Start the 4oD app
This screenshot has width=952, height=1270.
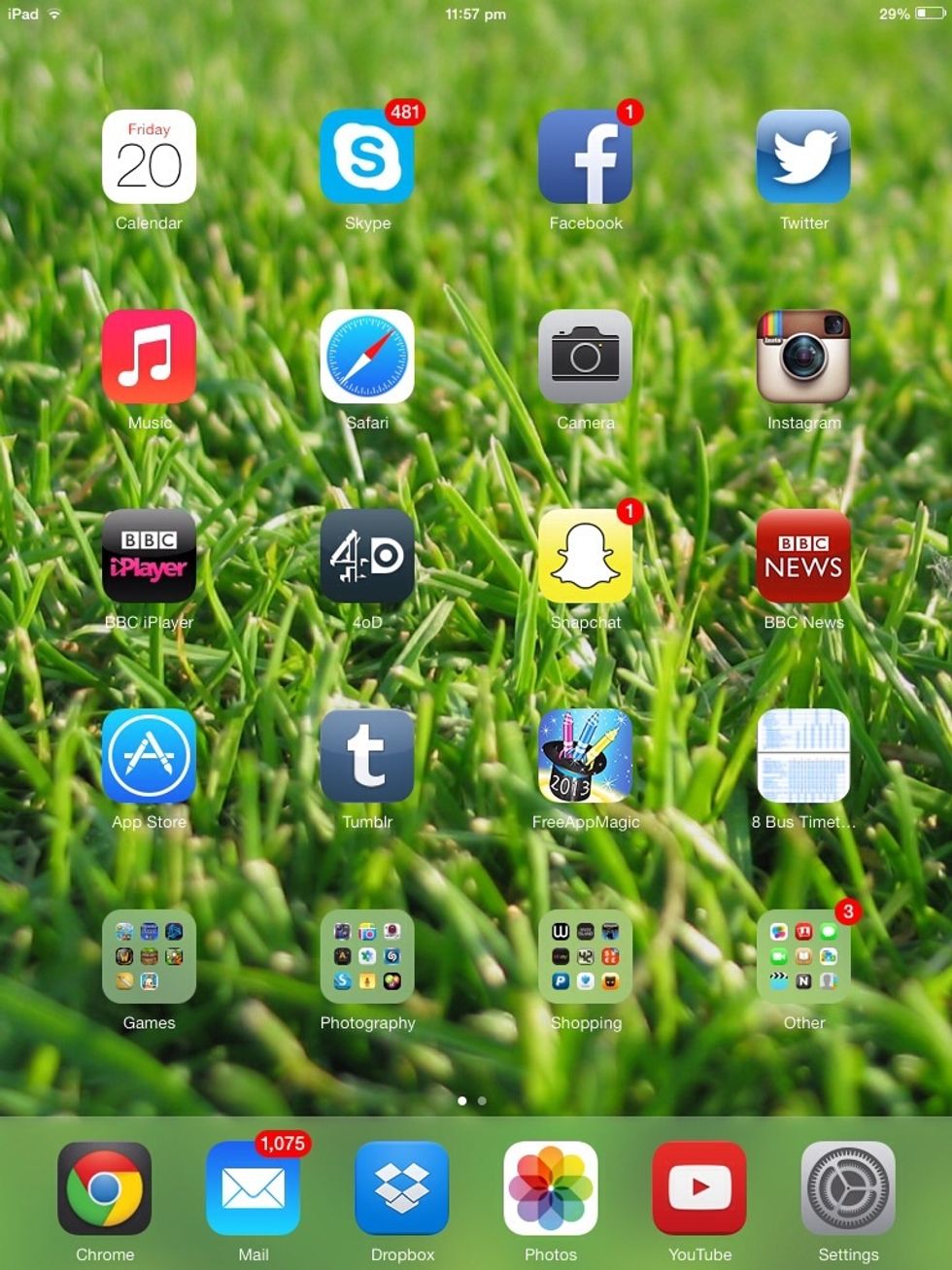click(x=368, y=555)
